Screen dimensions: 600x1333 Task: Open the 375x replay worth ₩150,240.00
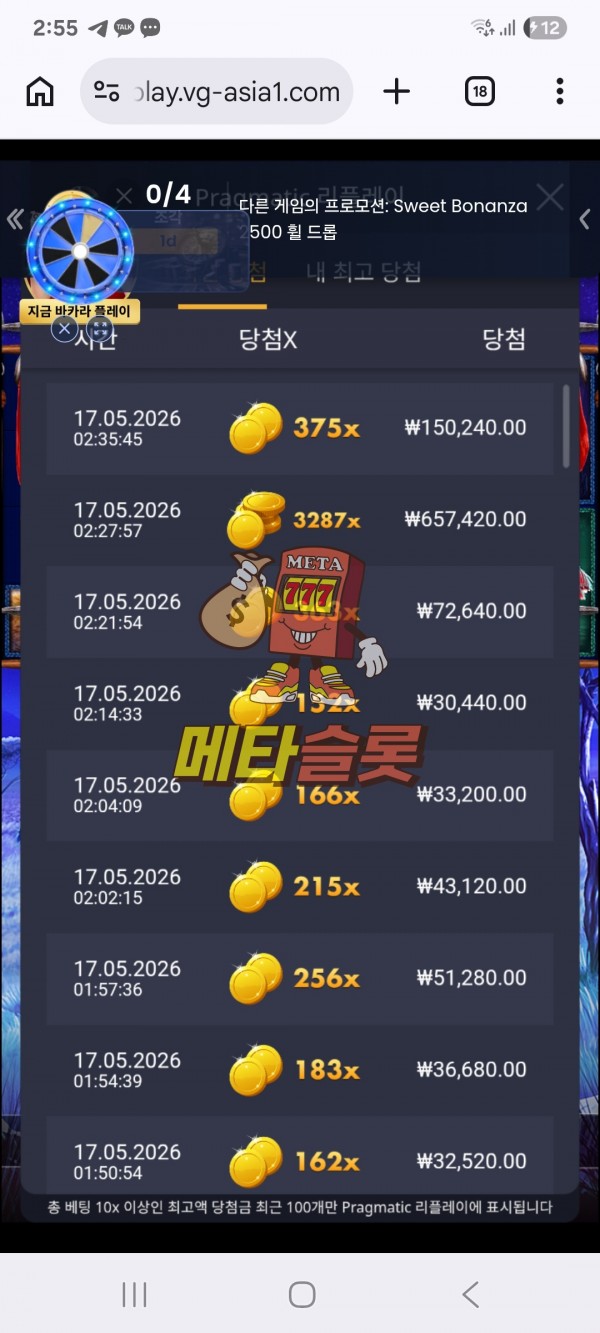[300, 428]
